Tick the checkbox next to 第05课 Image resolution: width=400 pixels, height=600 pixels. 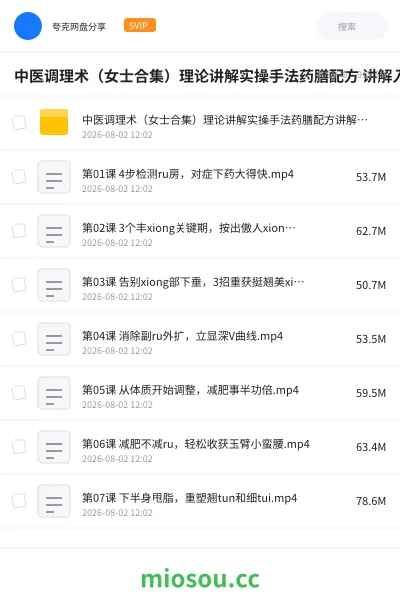(19, 393)
